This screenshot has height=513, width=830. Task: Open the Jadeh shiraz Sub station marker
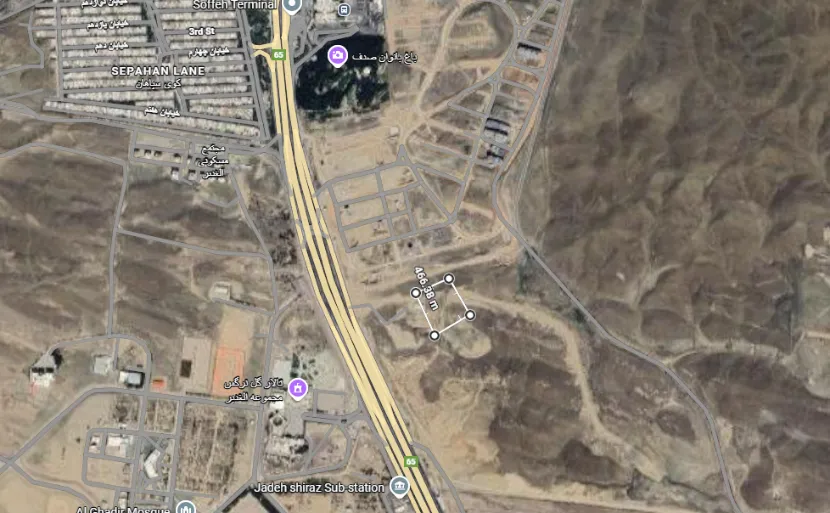(400, 487)
